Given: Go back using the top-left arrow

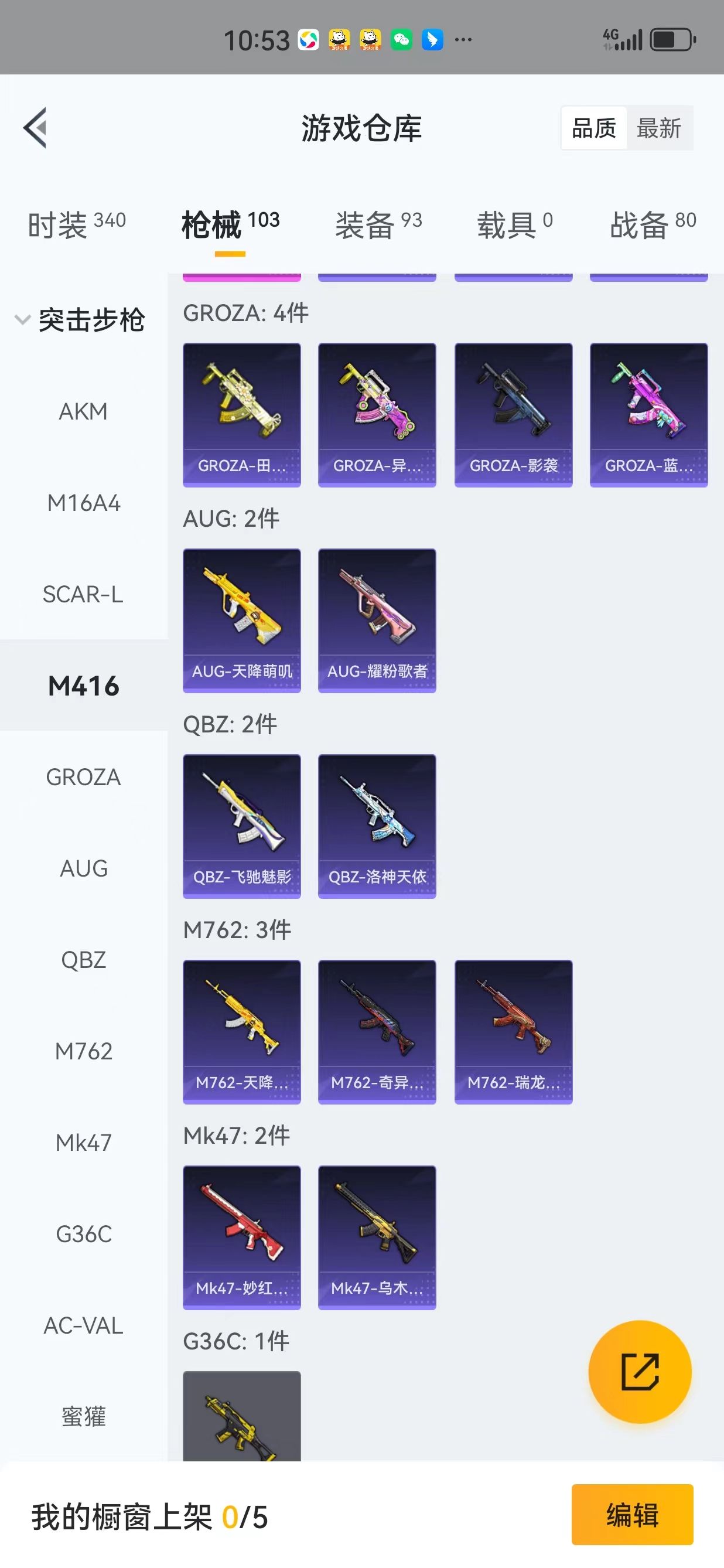Looking at the screenshot, I should [35, 128].
